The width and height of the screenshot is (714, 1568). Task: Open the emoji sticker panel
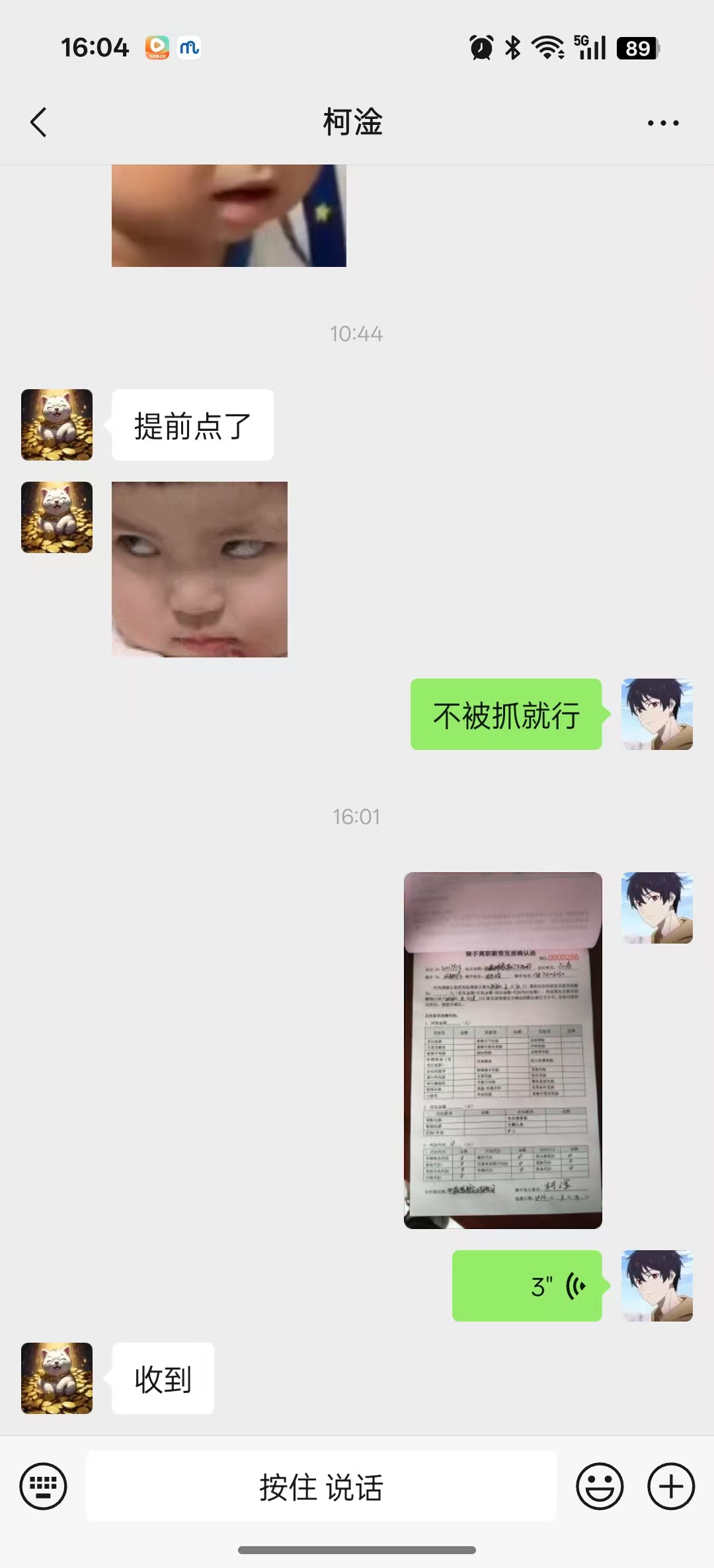coord(600,1487)
